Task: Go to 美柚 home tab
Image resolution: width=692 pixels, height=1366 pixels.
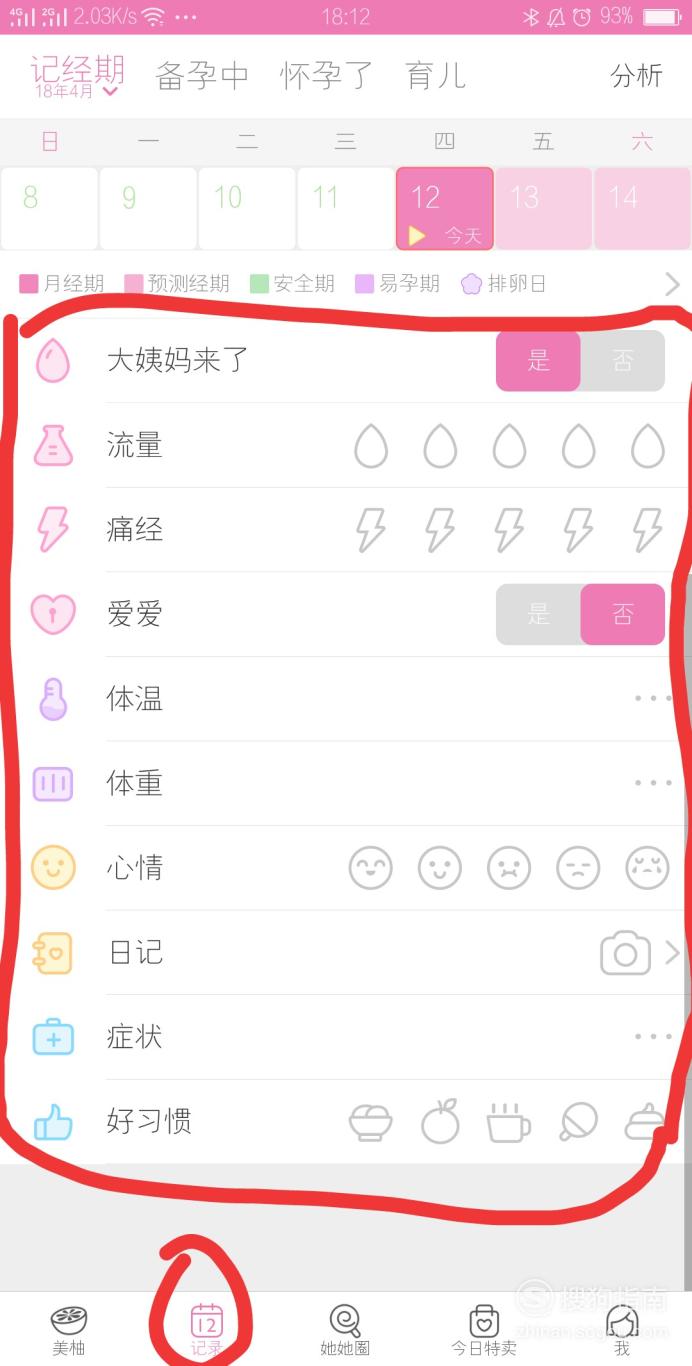Action: click(69, 1331)
